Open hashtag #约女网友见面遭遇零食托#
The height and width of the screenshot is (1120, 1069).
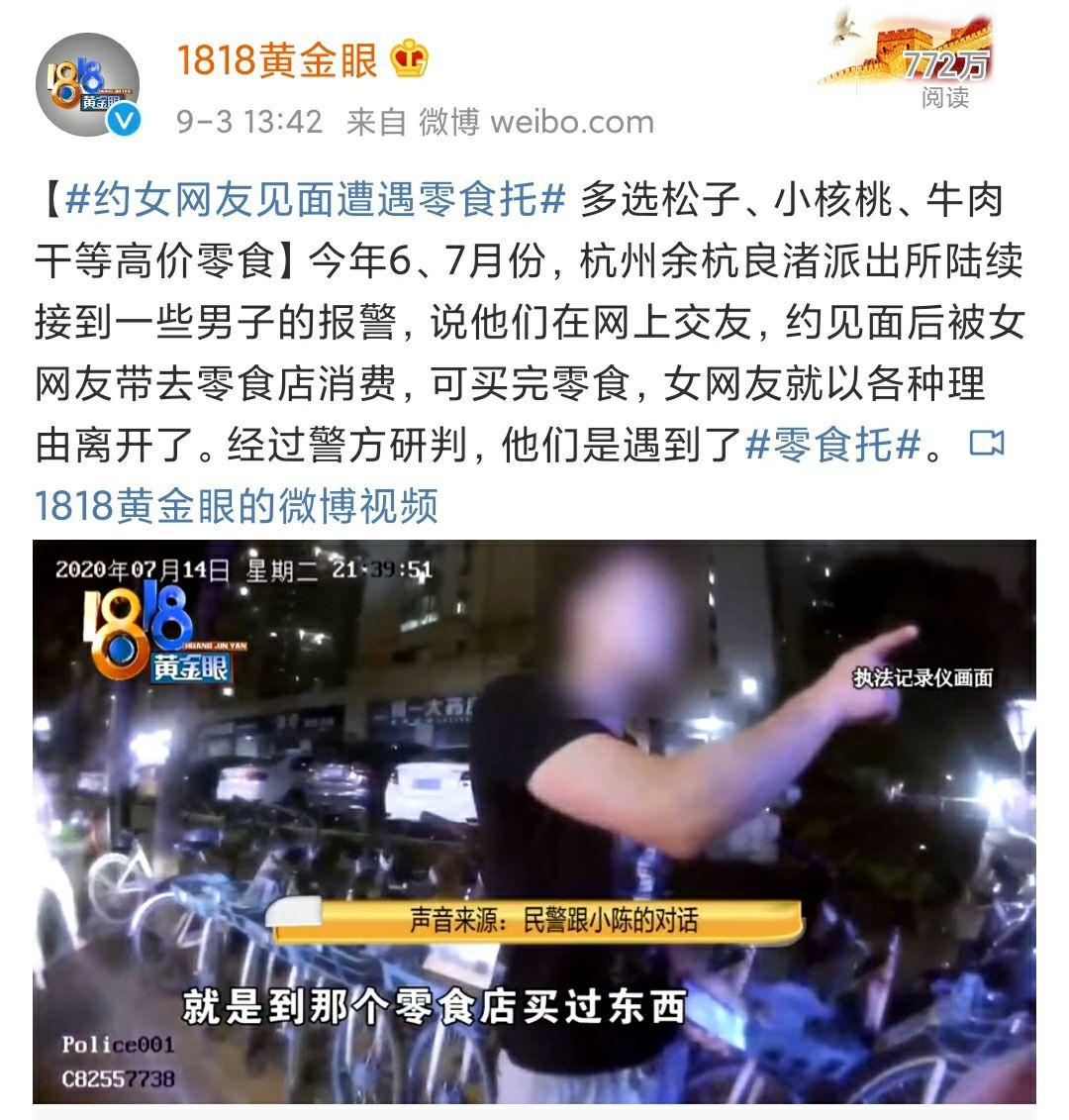[x=315, y=199]
